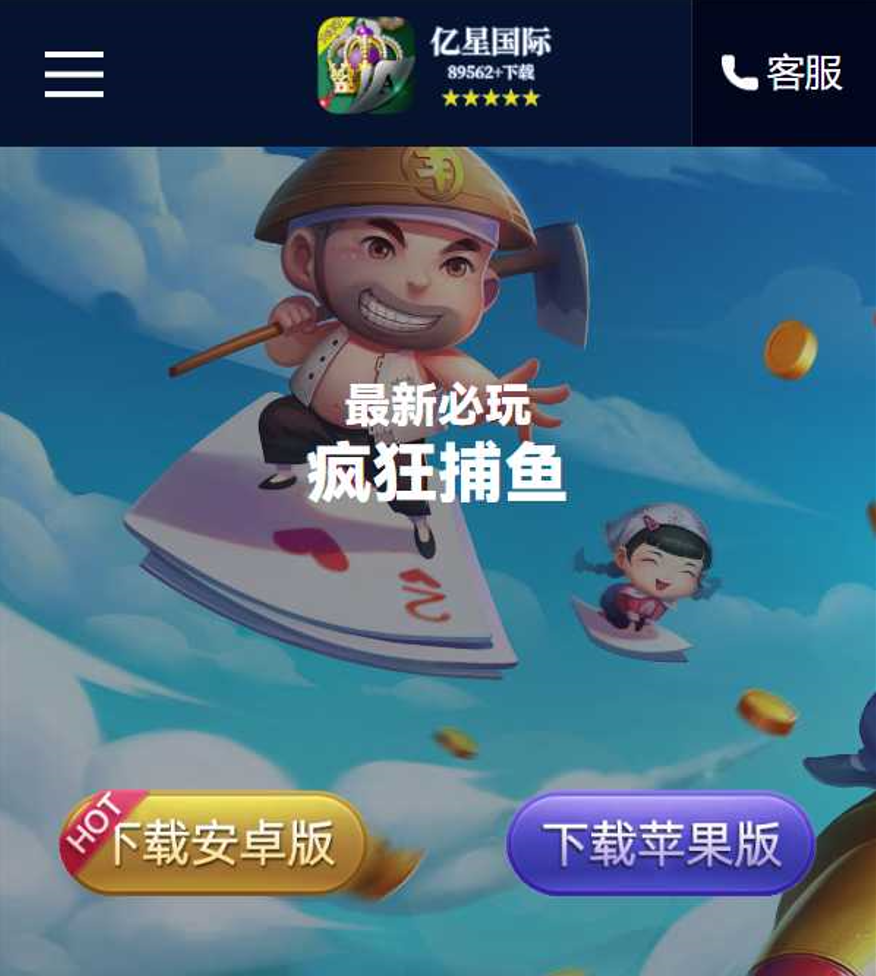Image resolution: width=876 pixels, height=976 pixels.
Task: Click the middle star of the five-star rating
Action: [x=494, y=98]
